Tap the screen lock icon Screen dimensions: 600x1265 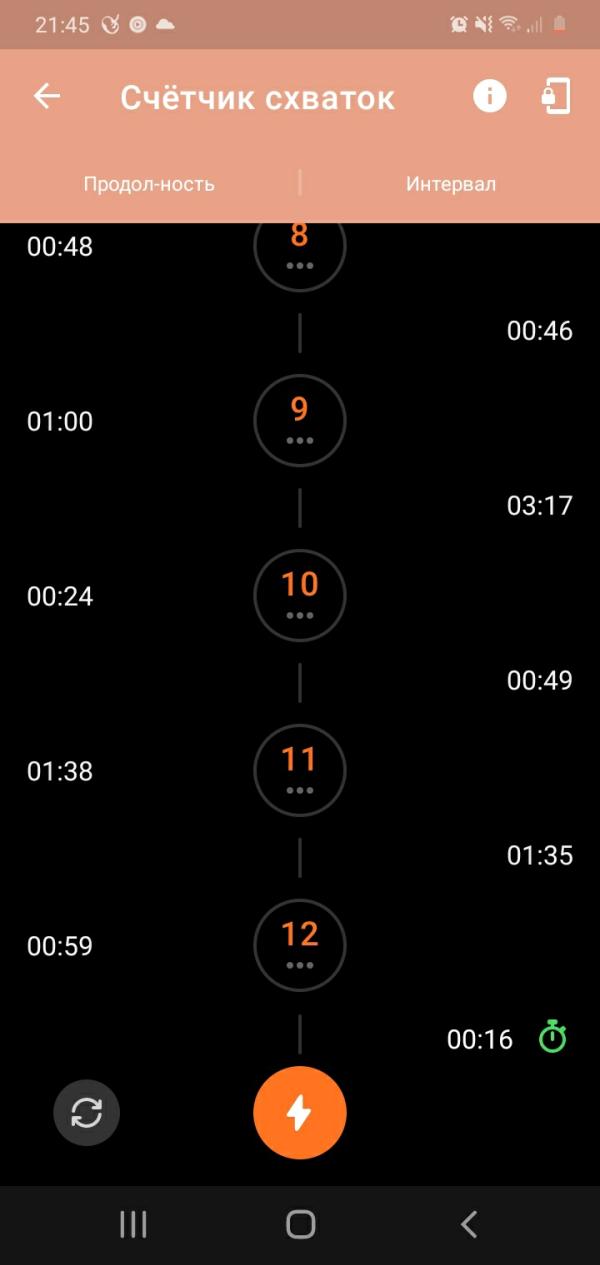tap(555, 96)
